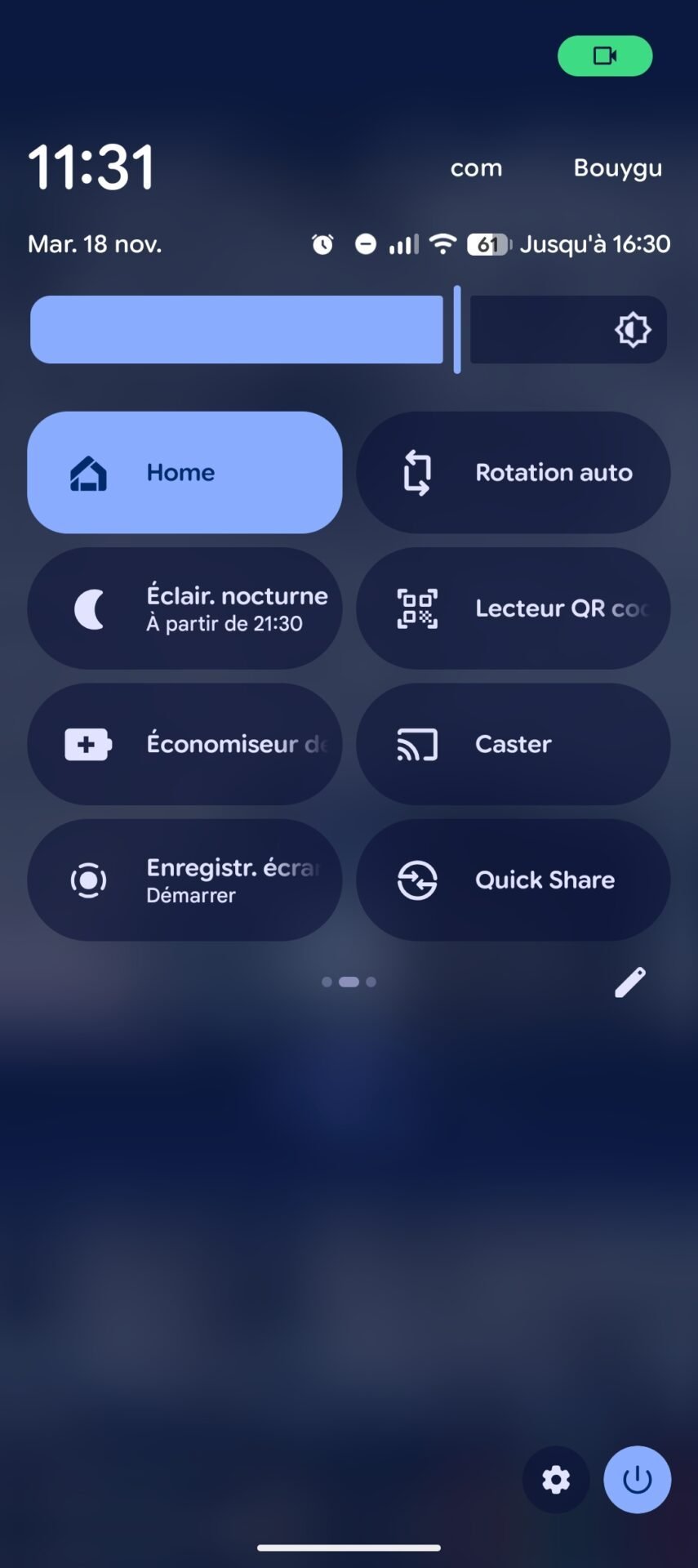Open the Home device controls tile
This screenshot has height=1568, width=698.
(185, 472)
